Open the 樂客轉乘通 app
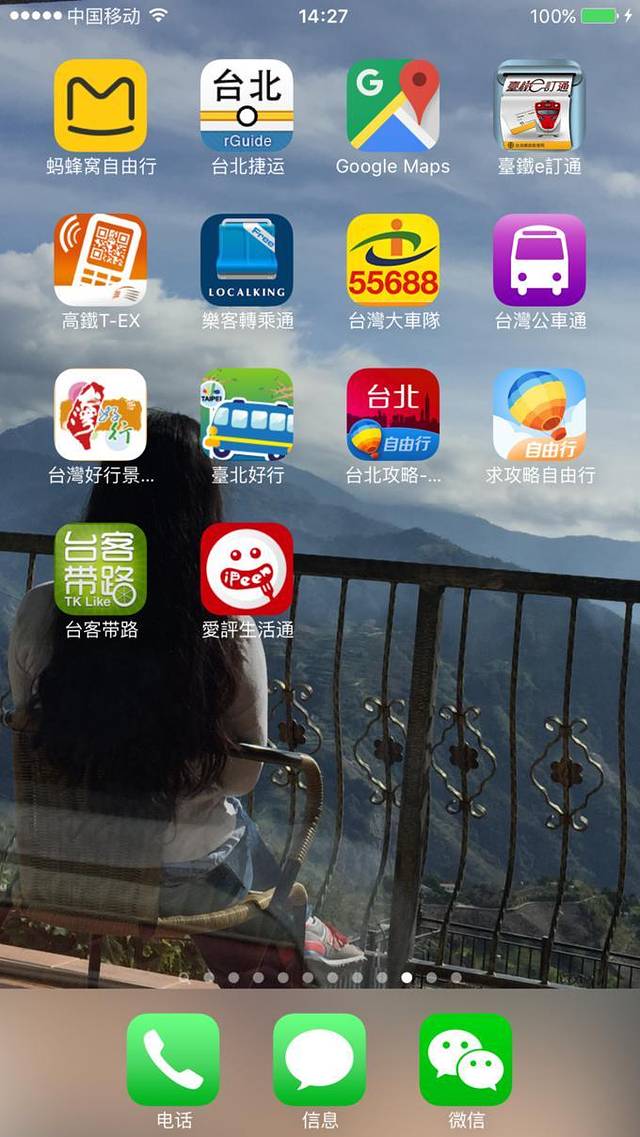The width and height of the screenshot is (640, 1137). point(247,260)
